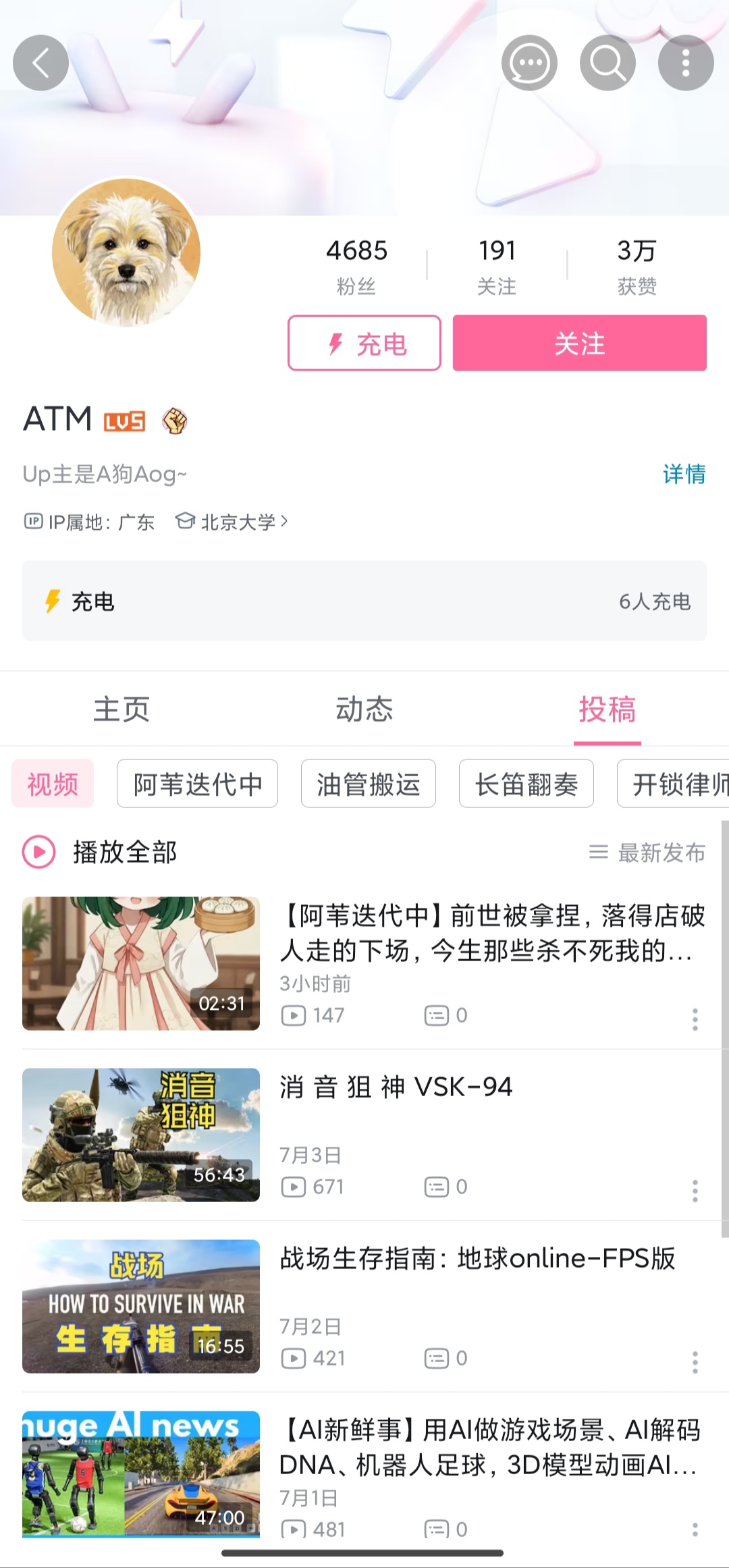
Task: Switch to the 动态 tab
Action: [x=364, y=709]
